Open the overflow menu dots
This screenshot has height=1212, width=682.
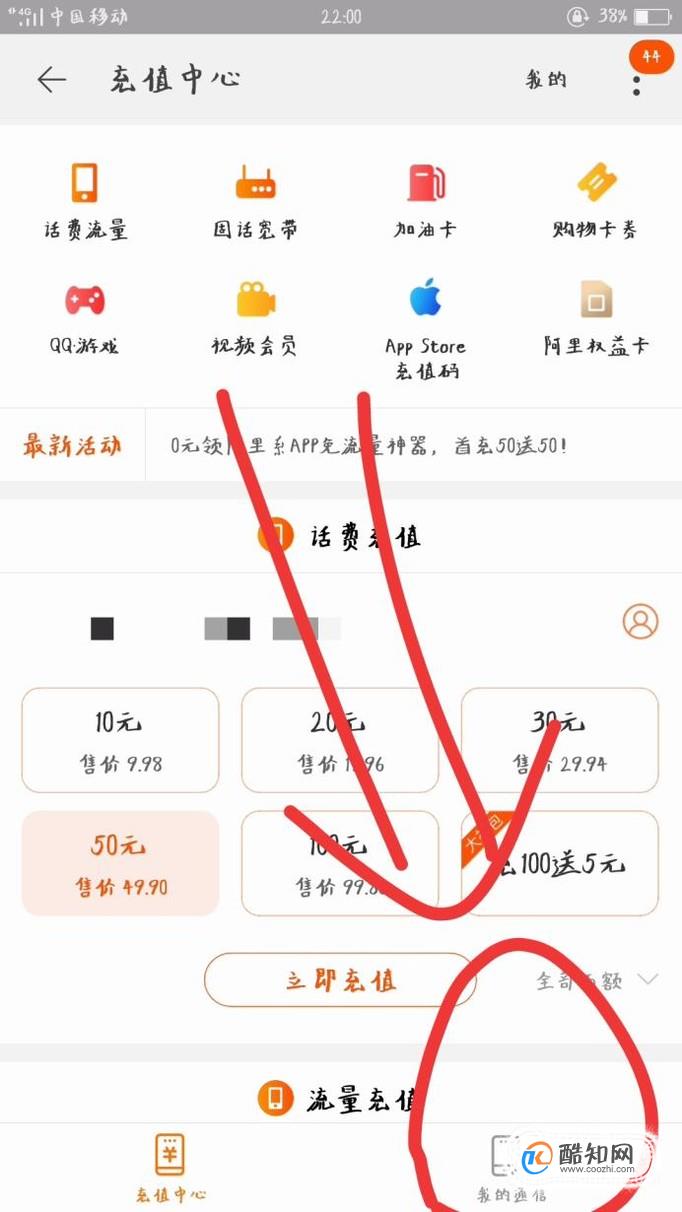point(636,81)
